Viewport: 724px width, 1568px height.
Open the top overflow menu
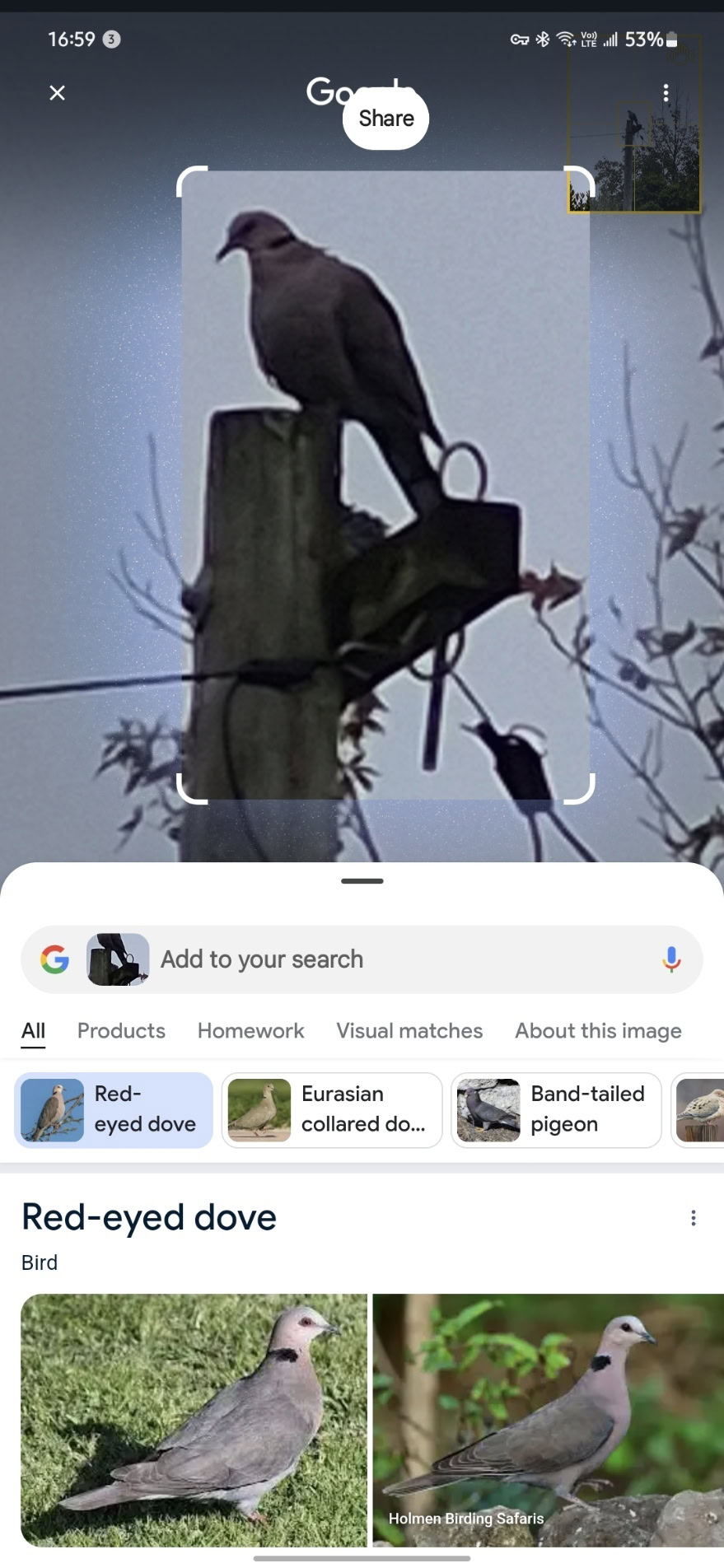click(x=666, y=93)
